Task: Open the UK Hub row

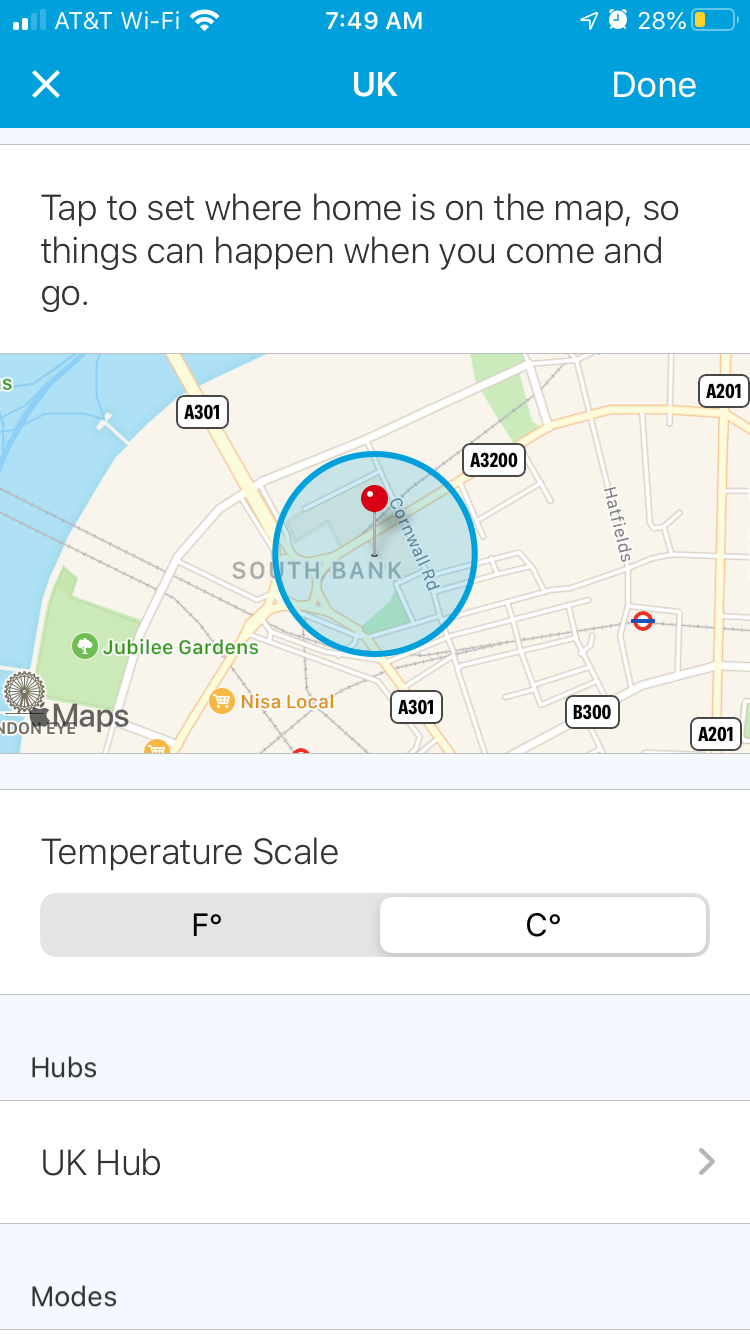Action: 375,1162
